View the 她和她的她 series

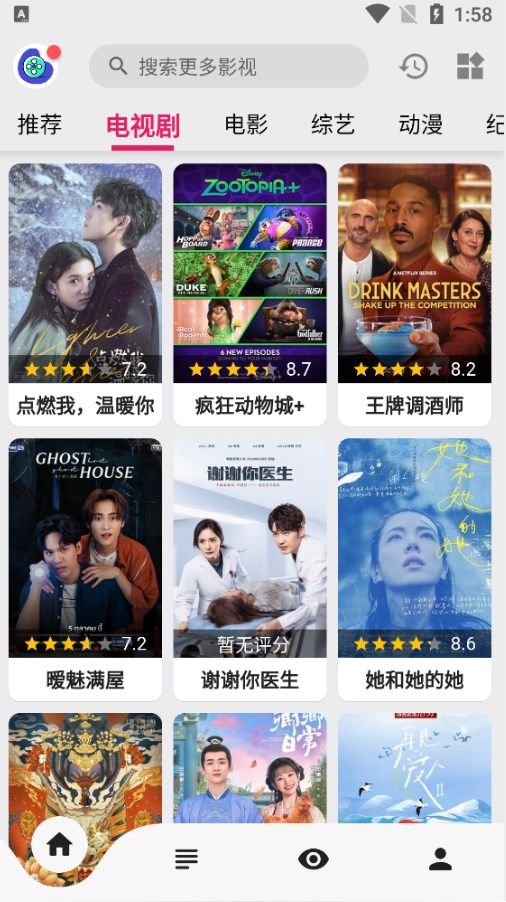[x=415, y=570]
